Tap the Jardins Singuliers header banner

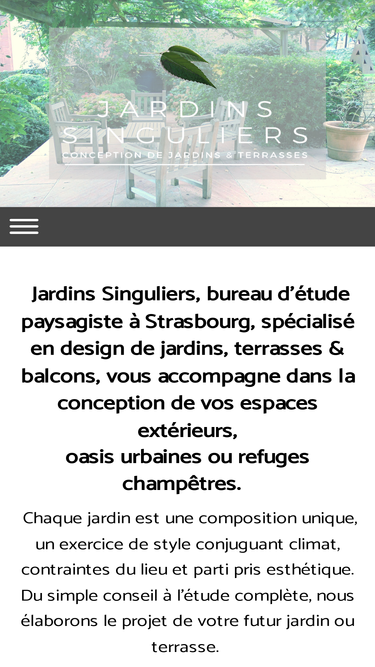[188, 103]
